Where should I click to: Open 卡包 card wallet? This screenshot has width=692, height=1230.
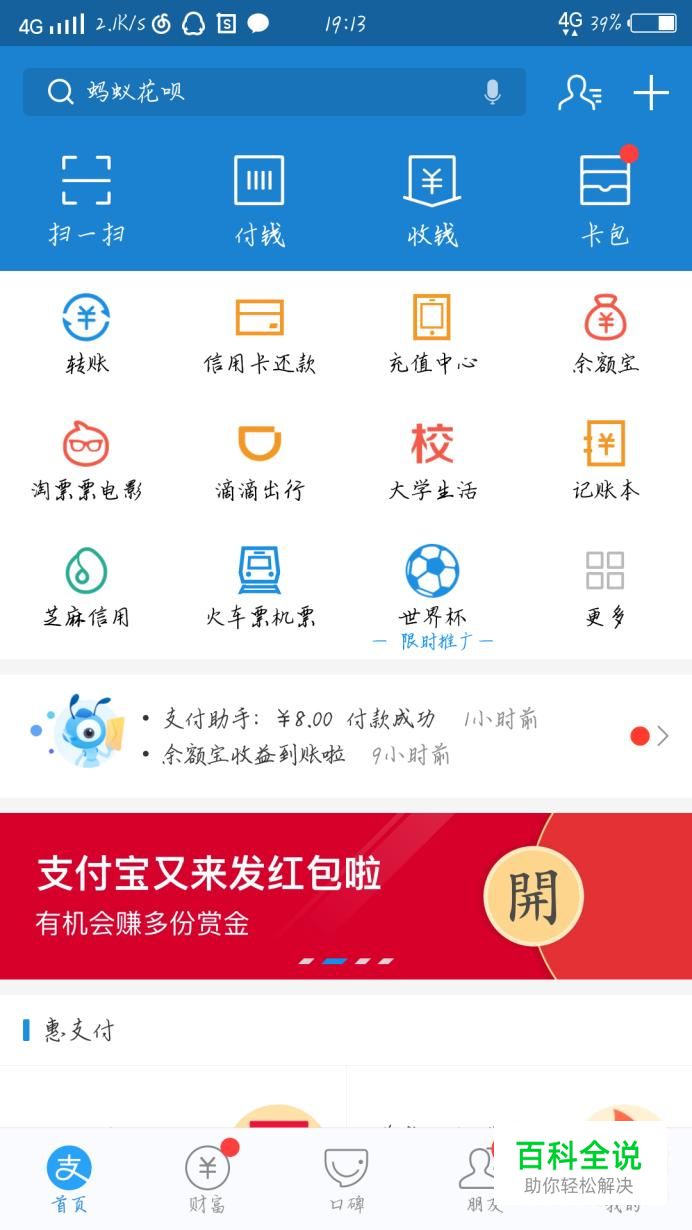(605, 200)
